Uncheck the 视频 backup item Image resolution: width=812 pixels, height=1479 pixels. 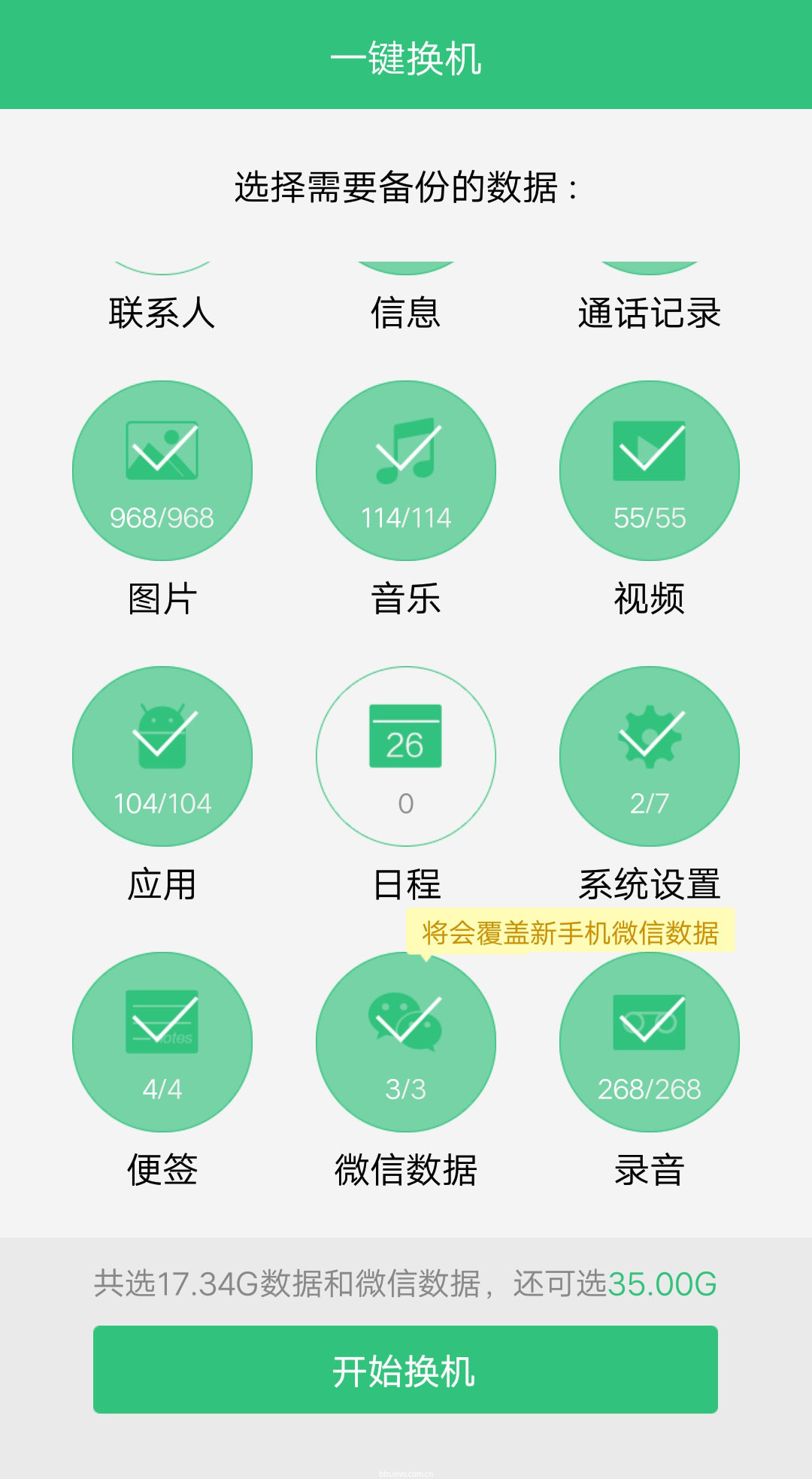tap(650, 471)
